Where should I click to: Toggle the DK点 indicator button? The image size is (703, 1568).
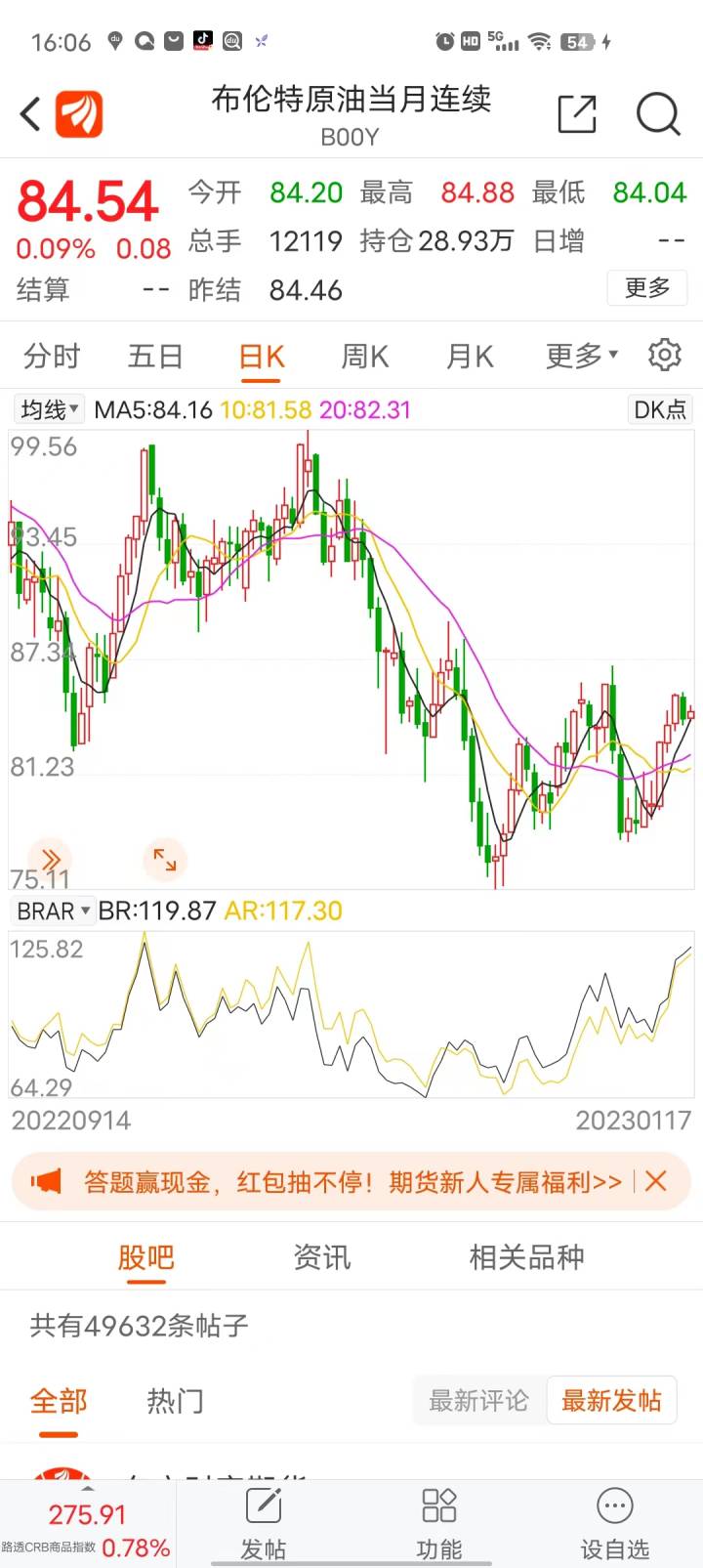(x=660, y=409)
